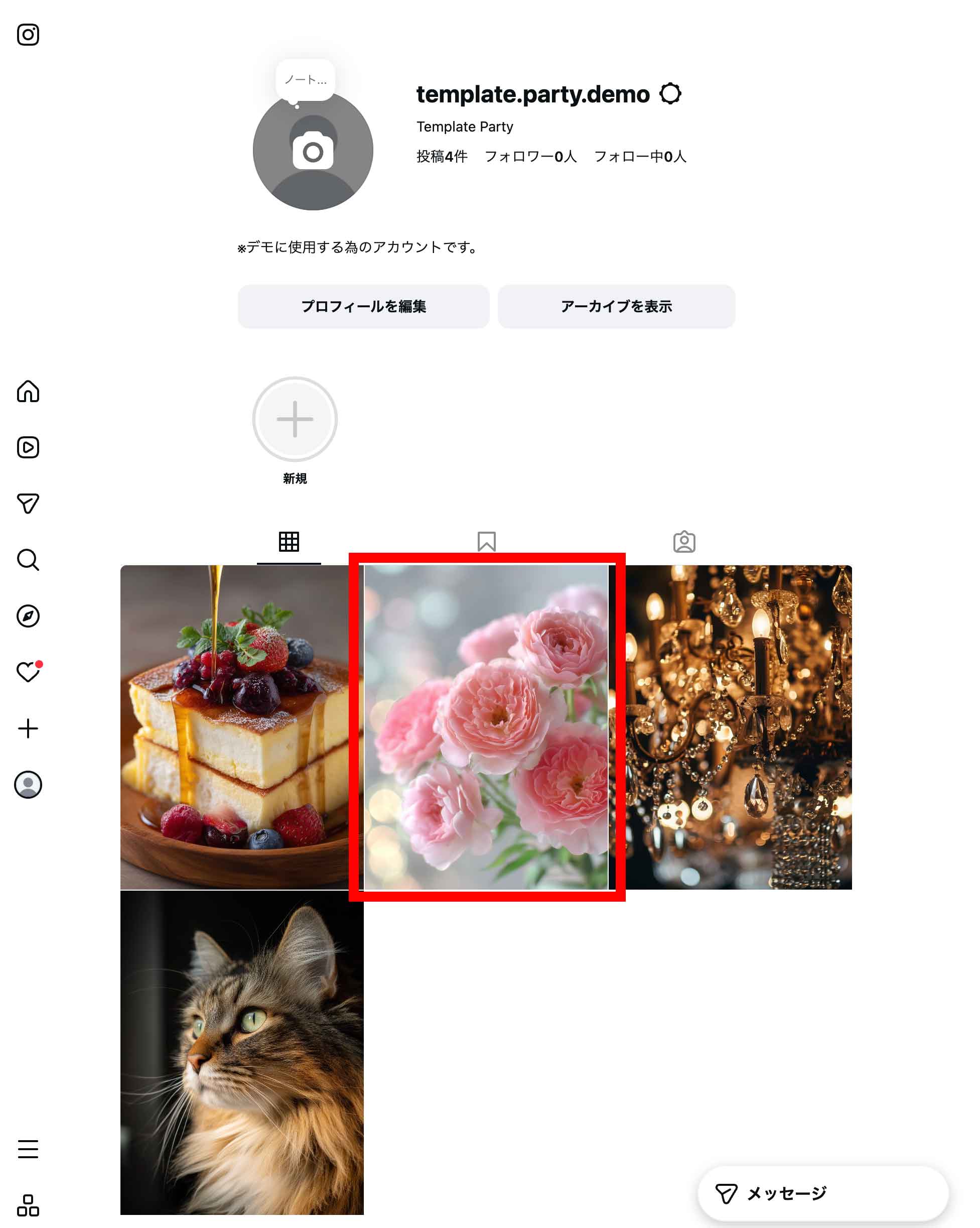
Task: Open Reels from the sidebar
Action: (x=28, y=448)
